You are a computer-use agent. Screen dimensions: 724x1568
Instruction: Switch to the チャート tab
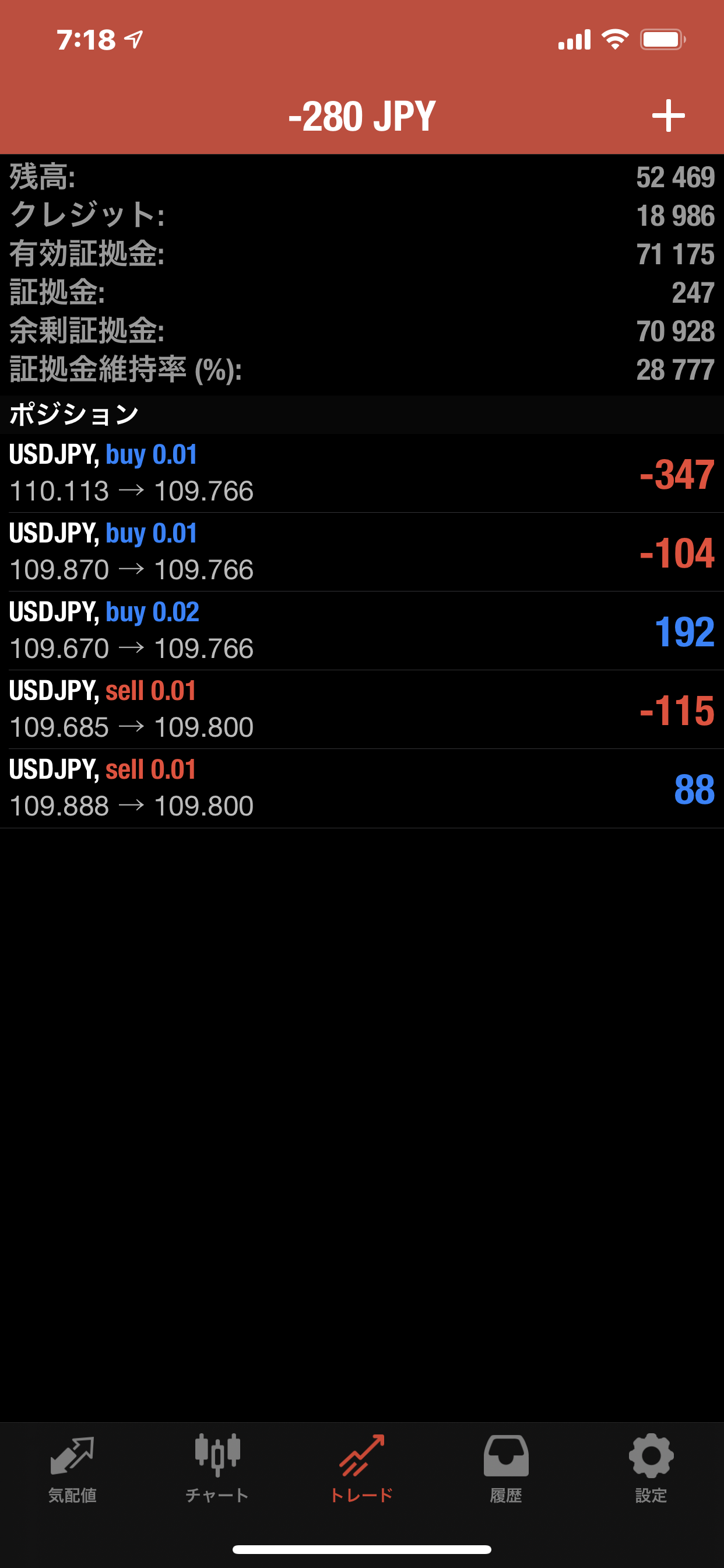pyautogui.click(x=217, y=1469)
